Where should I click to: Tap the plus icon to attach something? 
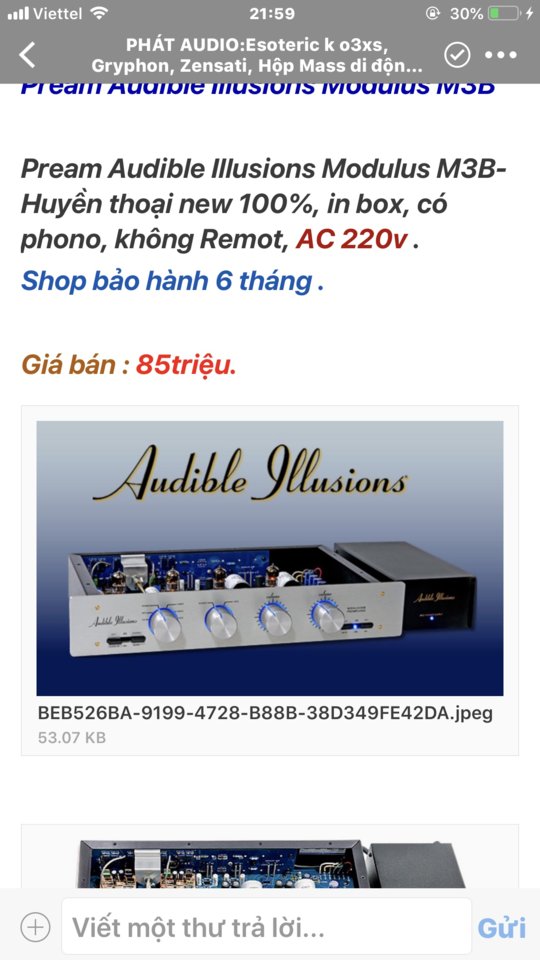36,927
